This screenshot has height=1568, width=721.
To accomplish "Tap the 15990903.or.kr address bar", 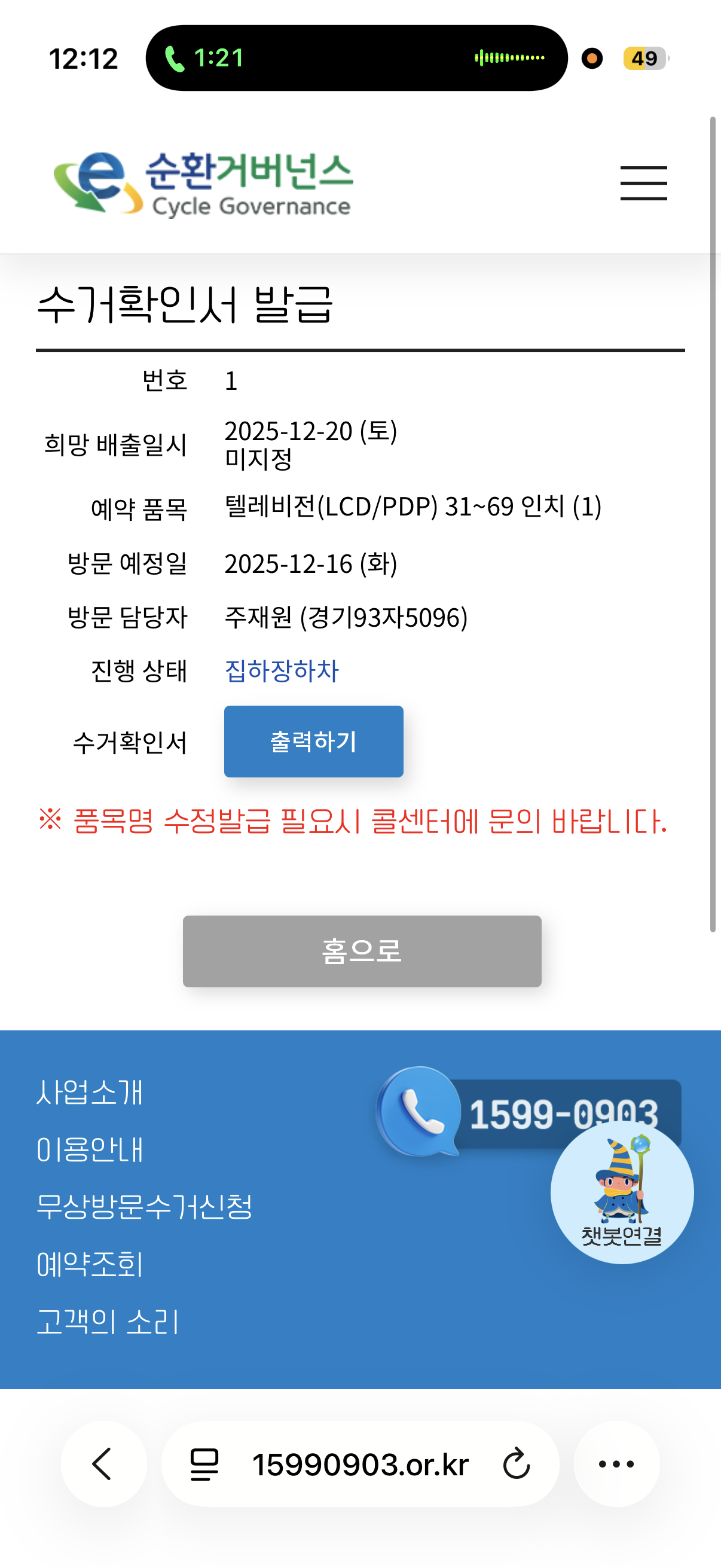I will pos(359,1464).
